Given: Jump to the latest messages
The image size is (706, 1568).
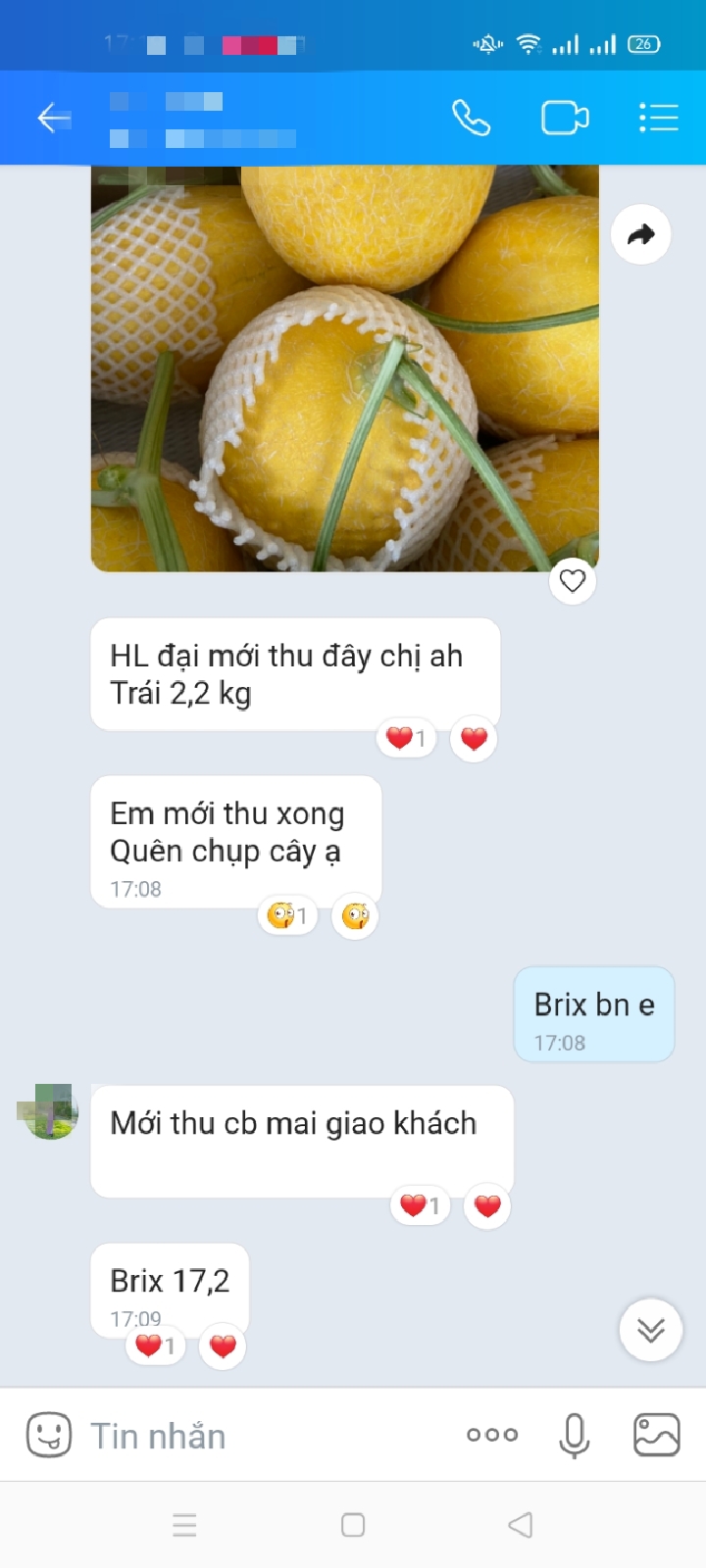Looking at the screenshot, I should [x=650, y=1330].
